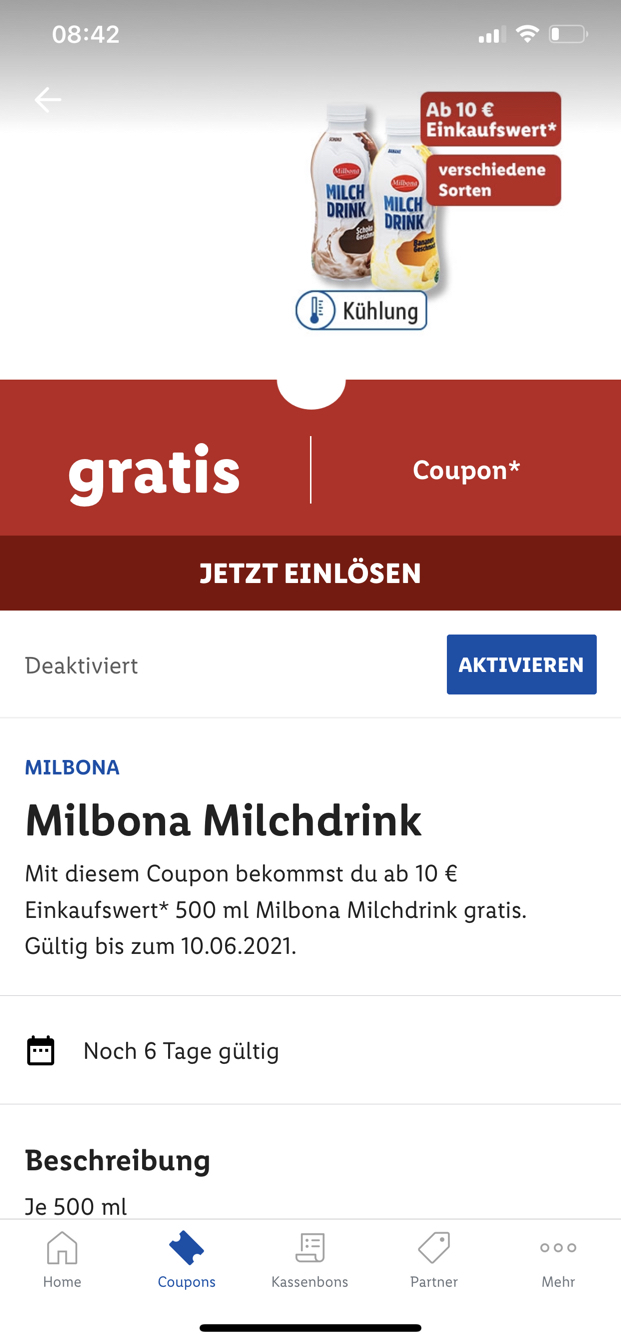Switch to the Kassenbons tab
Viewport: 621px width, 1344px height.
(x=310, y=1259)
